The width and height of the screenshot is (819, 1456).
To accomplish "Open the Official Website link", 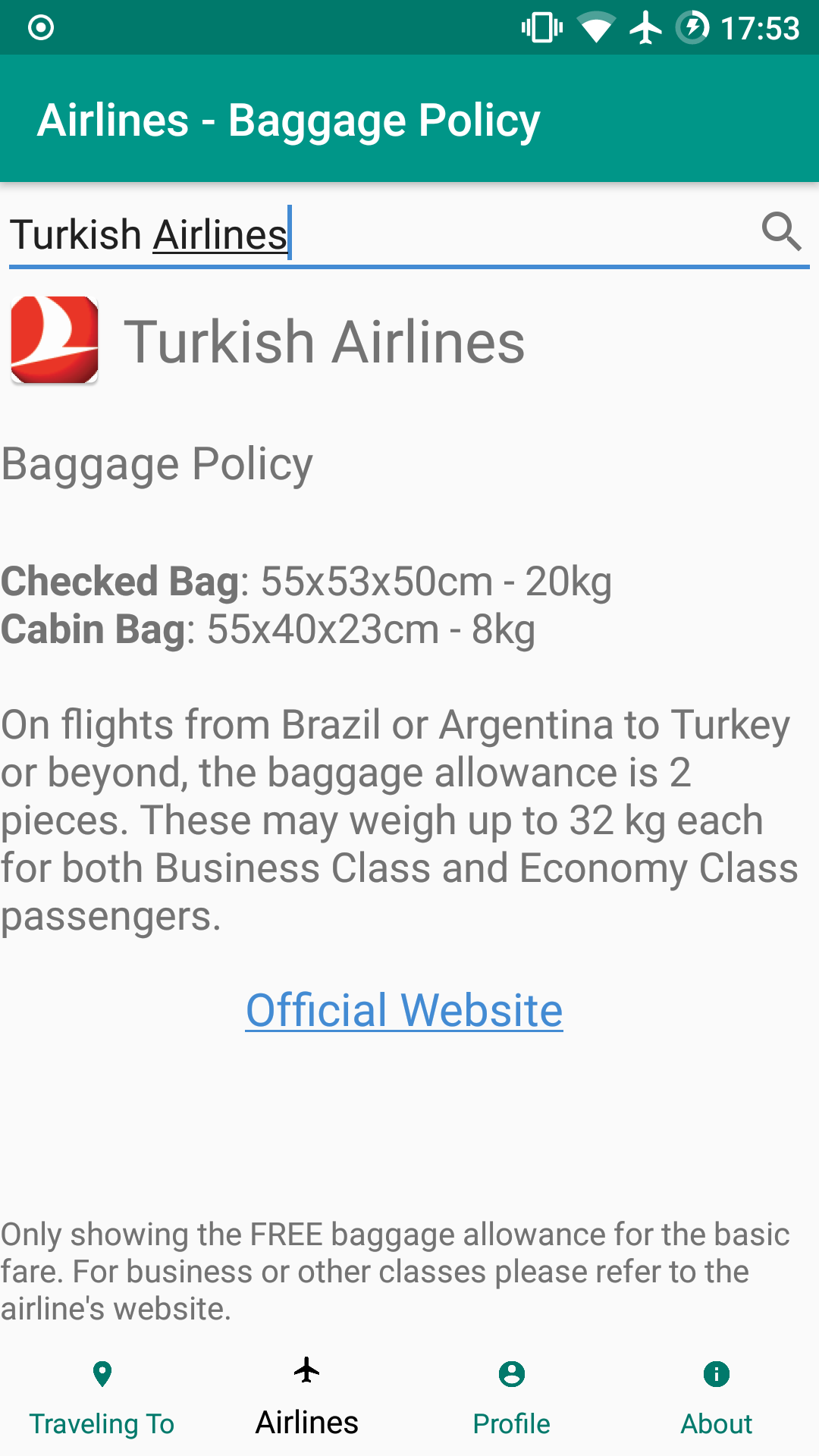I will point(404,1010).
